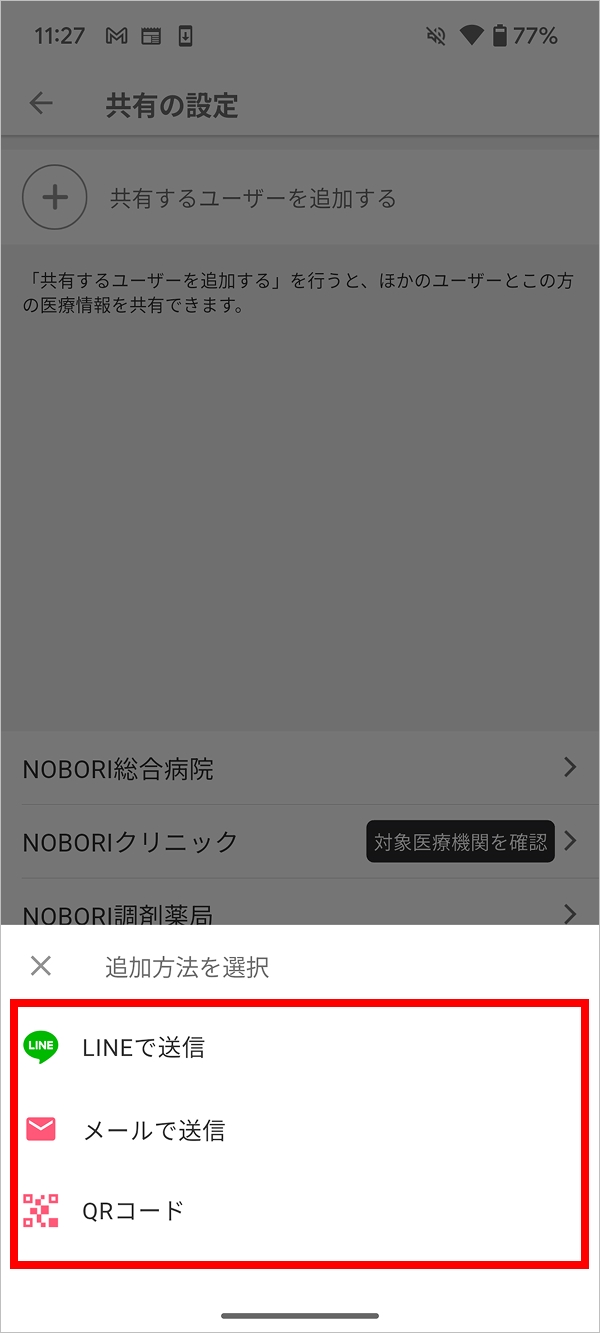Open NOBORI総合病院 row
The width and height of the screenshot is (600, 1333).
tap(300, 768)
